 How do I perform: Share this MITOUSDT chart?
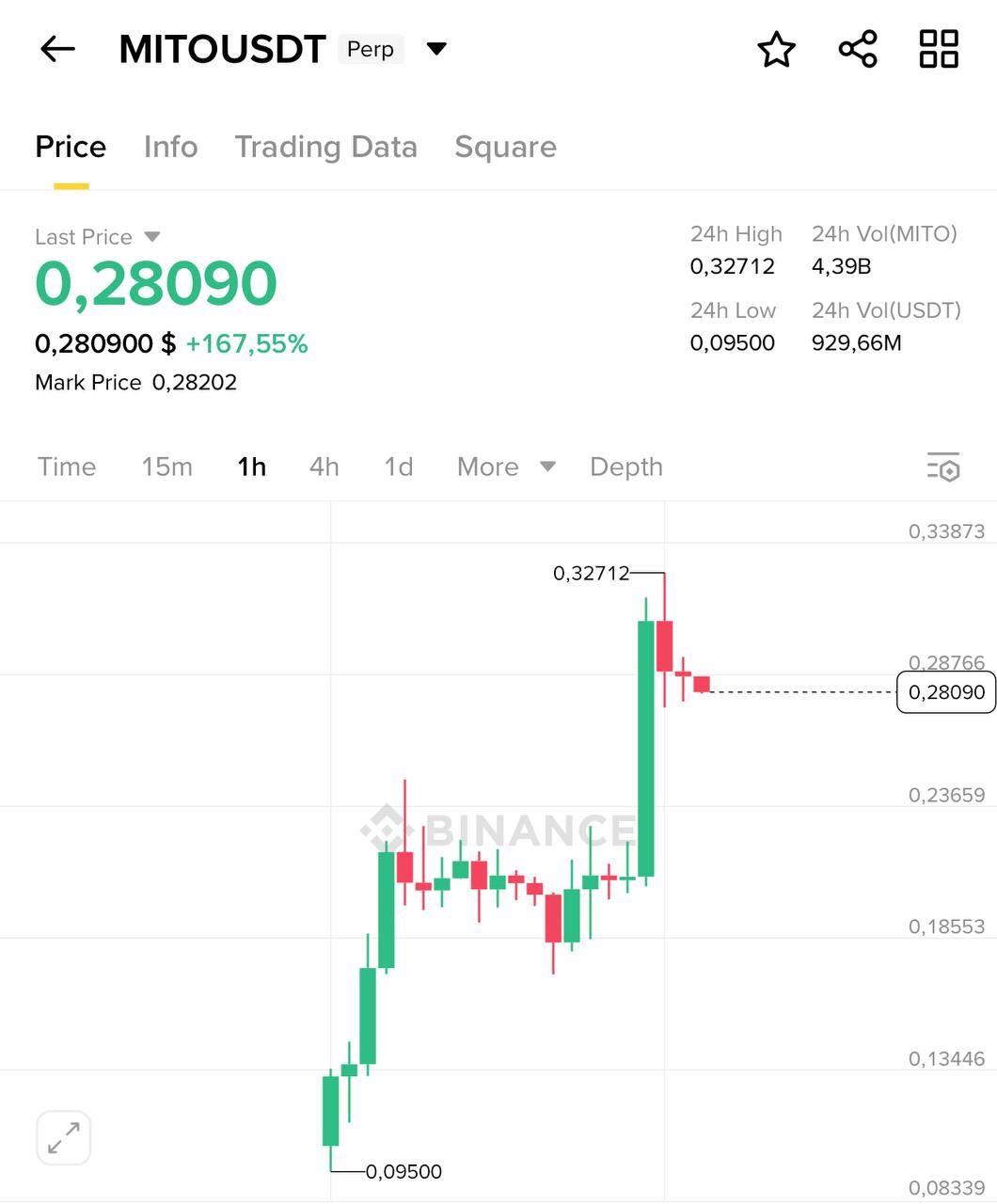coord(857,49)
